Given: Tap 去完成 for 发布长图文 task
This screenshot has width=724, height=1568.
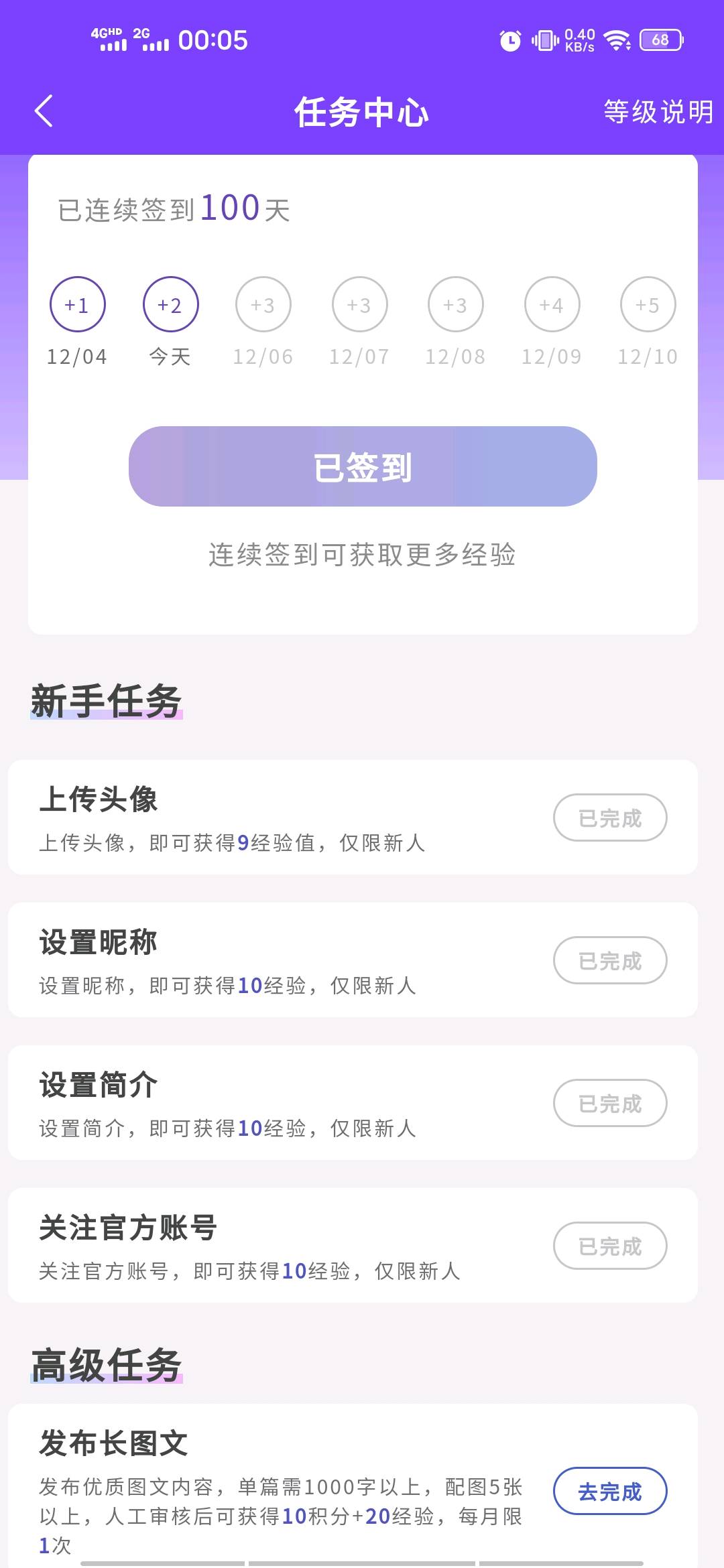Looking at the screenshot, I should tap(610, 1491).
